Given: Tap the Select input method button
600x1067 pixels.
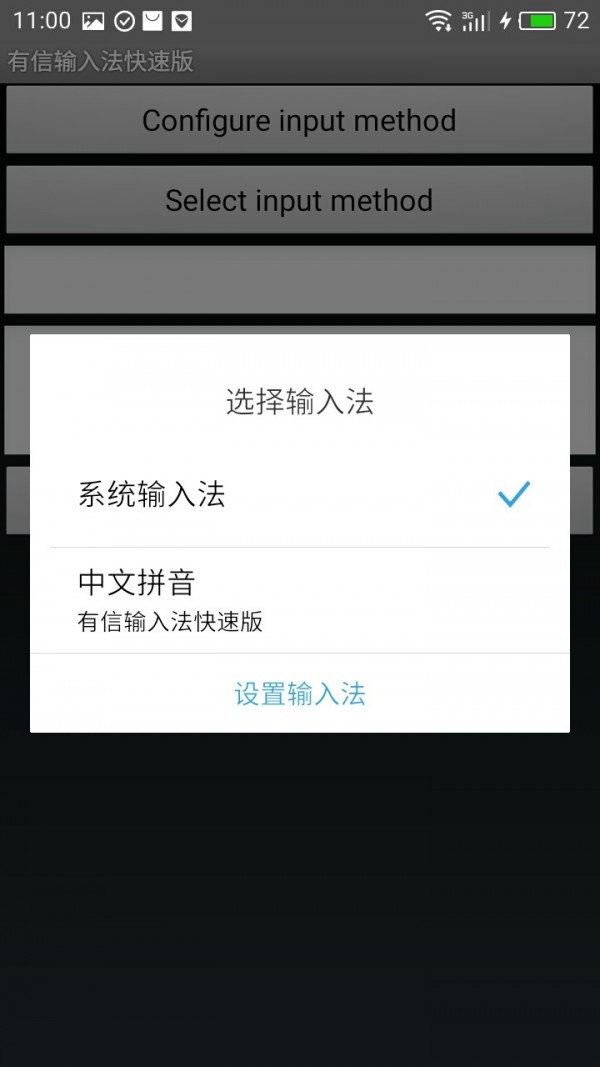Looking at the screenshot, I should point(299,200).
